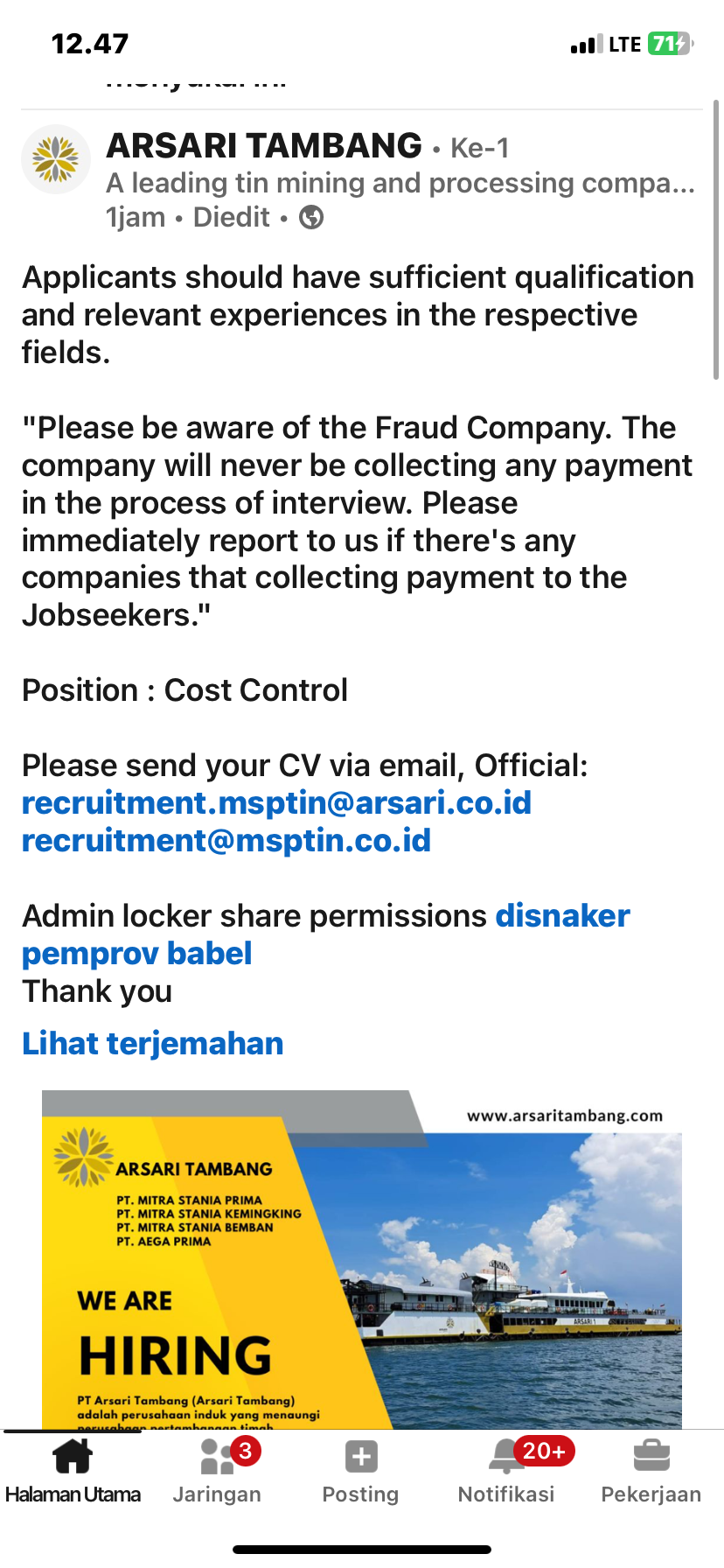Email recruitment@msptin.co.id
This screenshot has width=724, height=1568.
(x=226, y=841)
